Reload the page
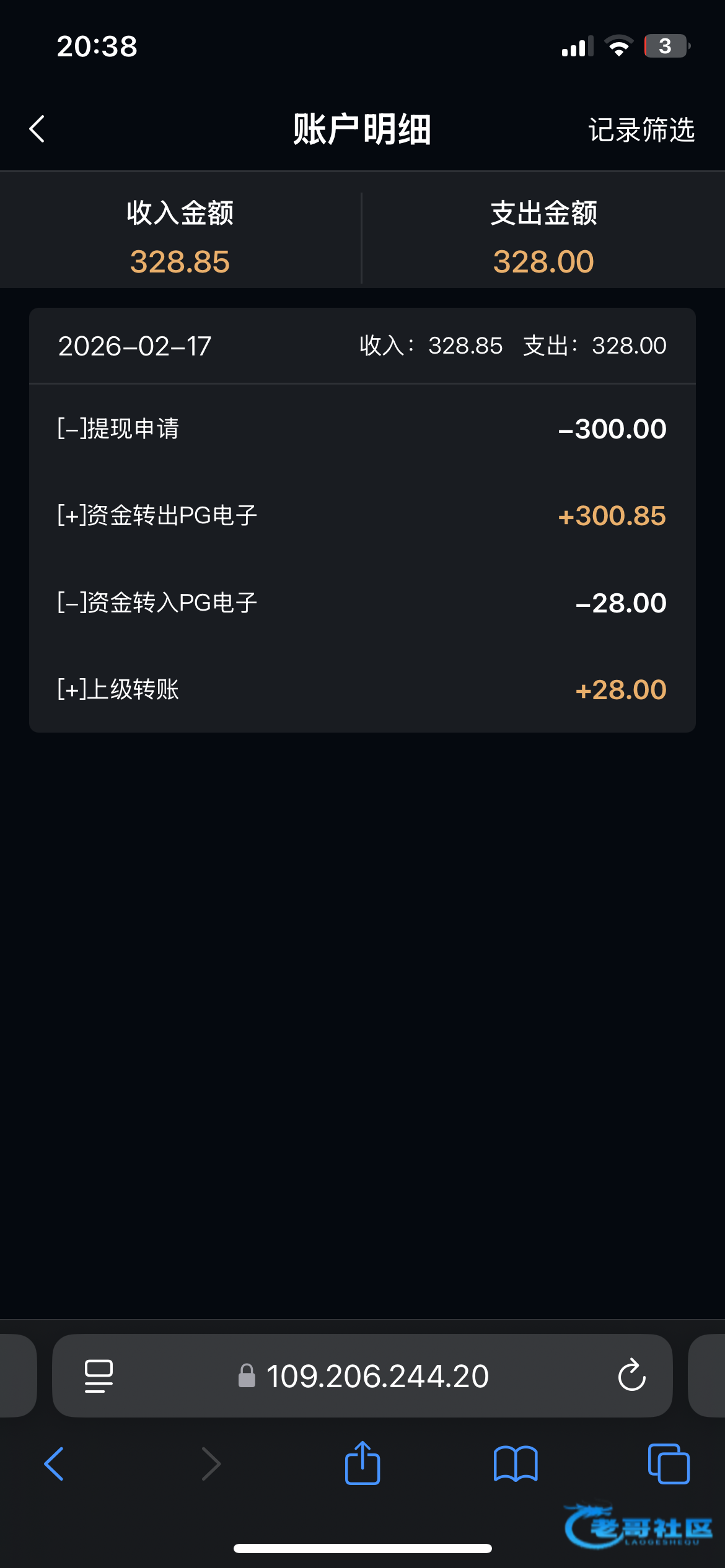This screenshot has height=1568, width=725. 631,1376
